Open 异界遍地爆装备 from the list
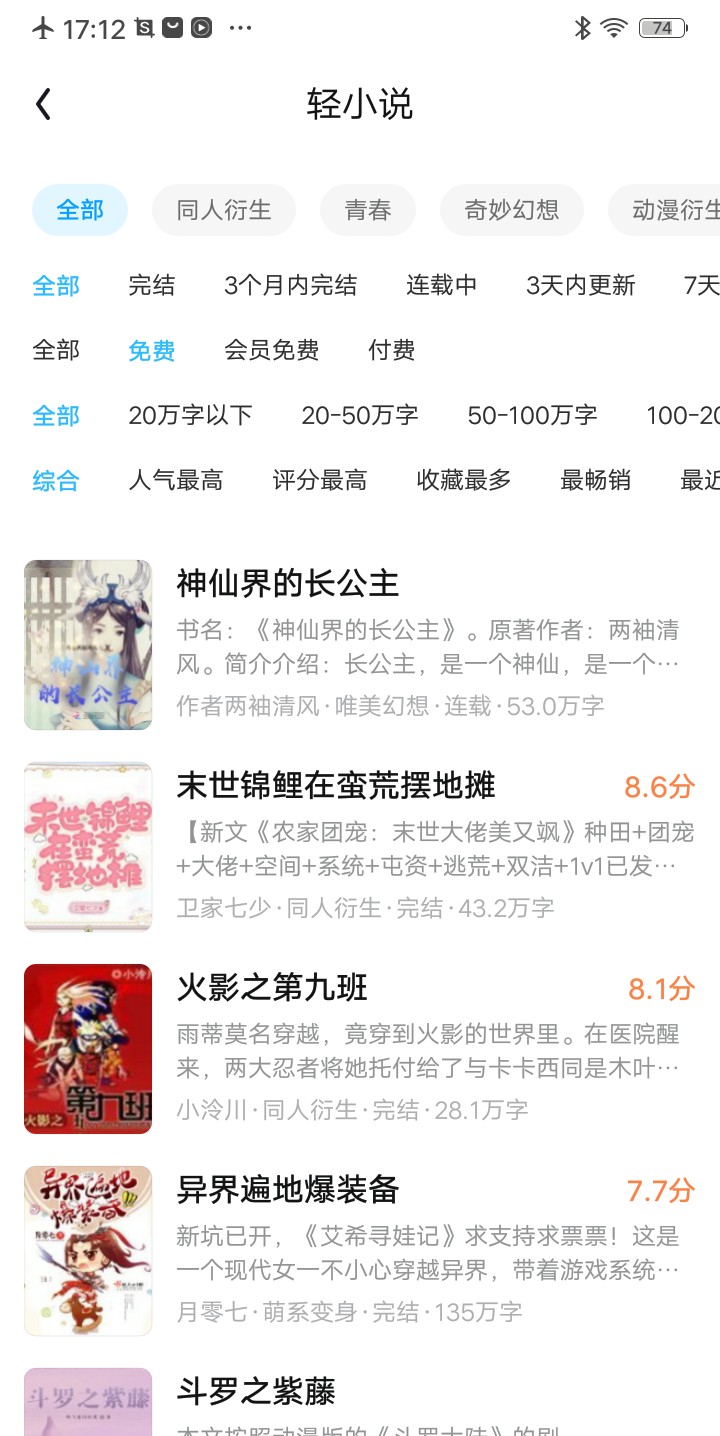The image size is (720, 1436). [360, 1251]
